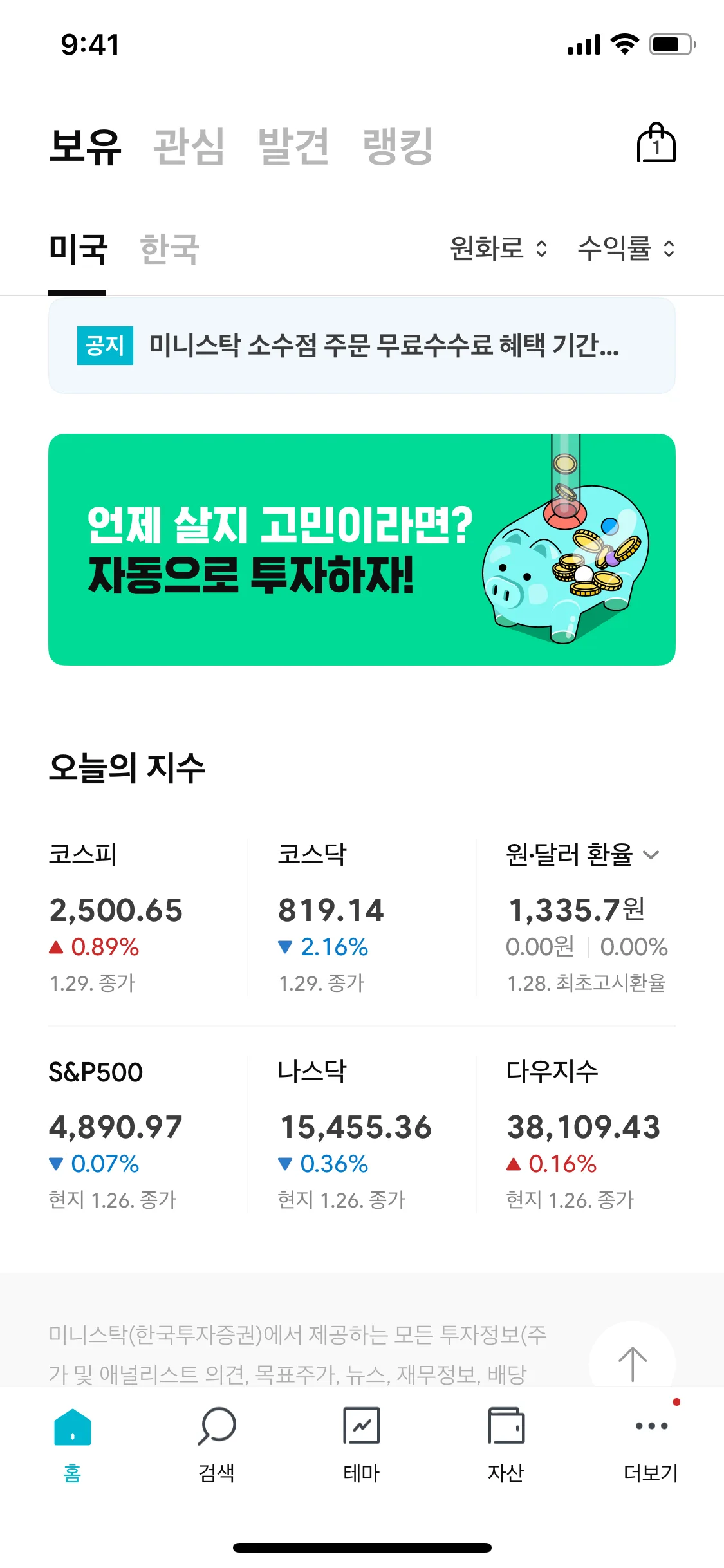
Task: Open the 코스피 index card
Action: click(116, 917)
